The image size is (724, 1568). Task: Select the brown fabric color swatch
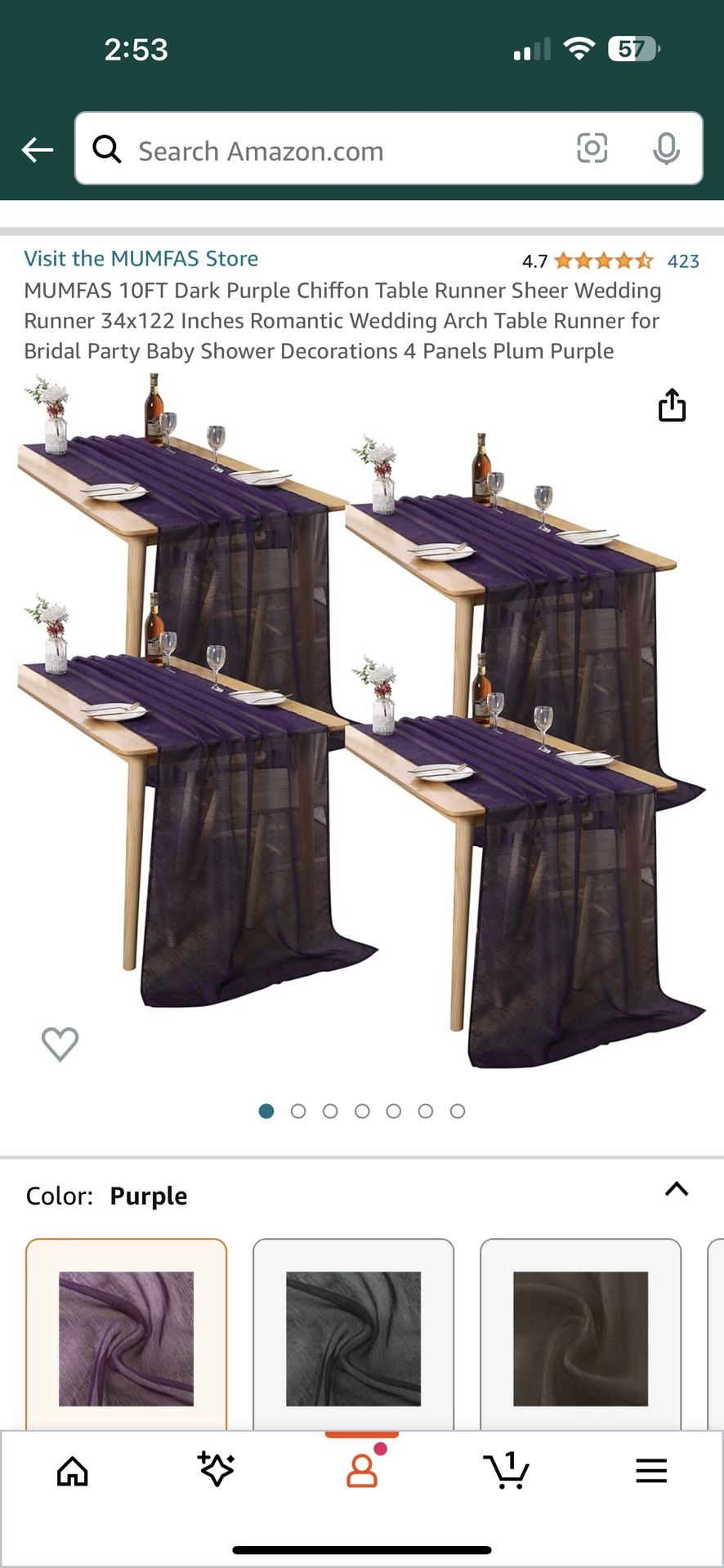580,1333
